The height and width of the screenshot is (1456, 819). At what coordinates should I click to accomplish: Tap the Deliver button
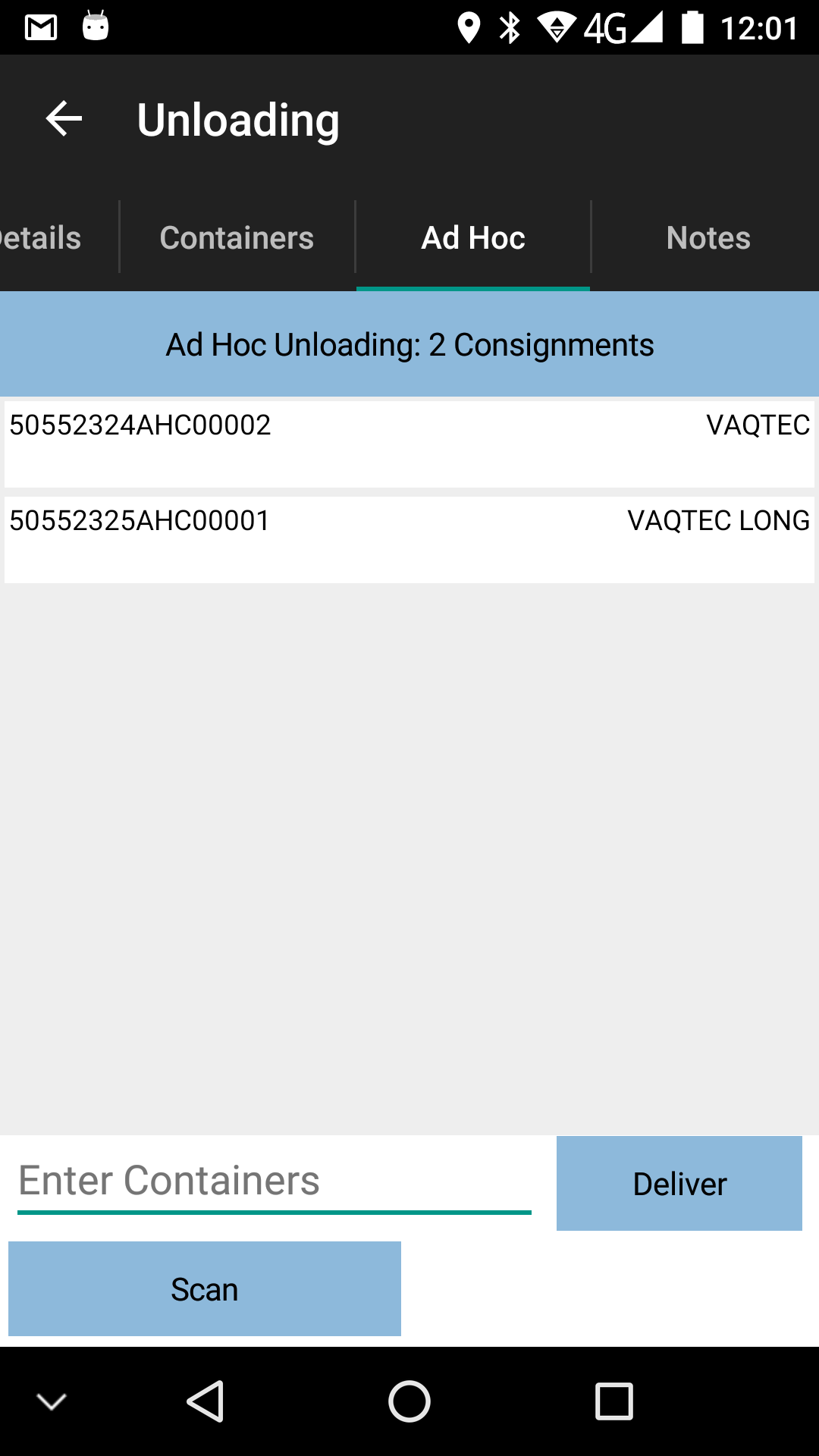(x=679, y=1183)
